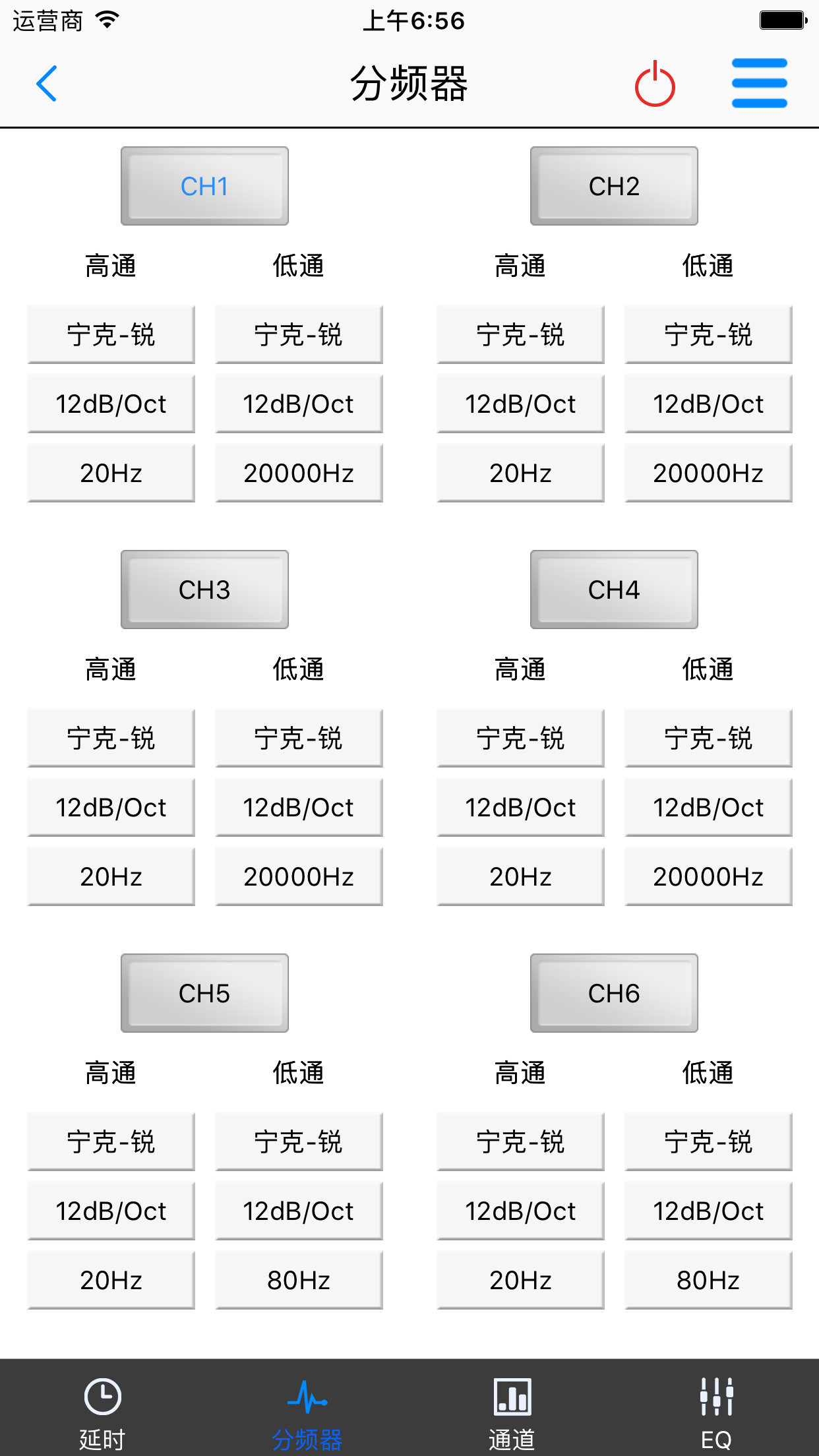This screenshot has width=819, height=1456.
Task: Adjust CH6 low-pass frequency of 80Hz
Action: [708, 1280]
